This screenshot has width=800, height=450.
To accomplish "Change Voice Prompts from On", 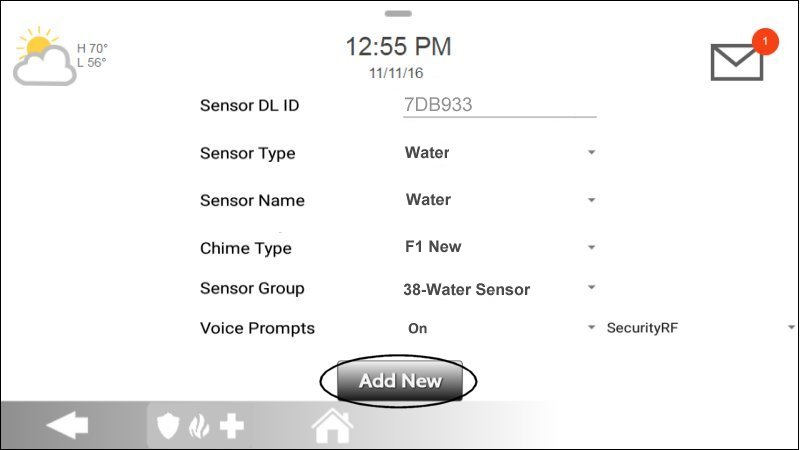I will coord(499,328).
